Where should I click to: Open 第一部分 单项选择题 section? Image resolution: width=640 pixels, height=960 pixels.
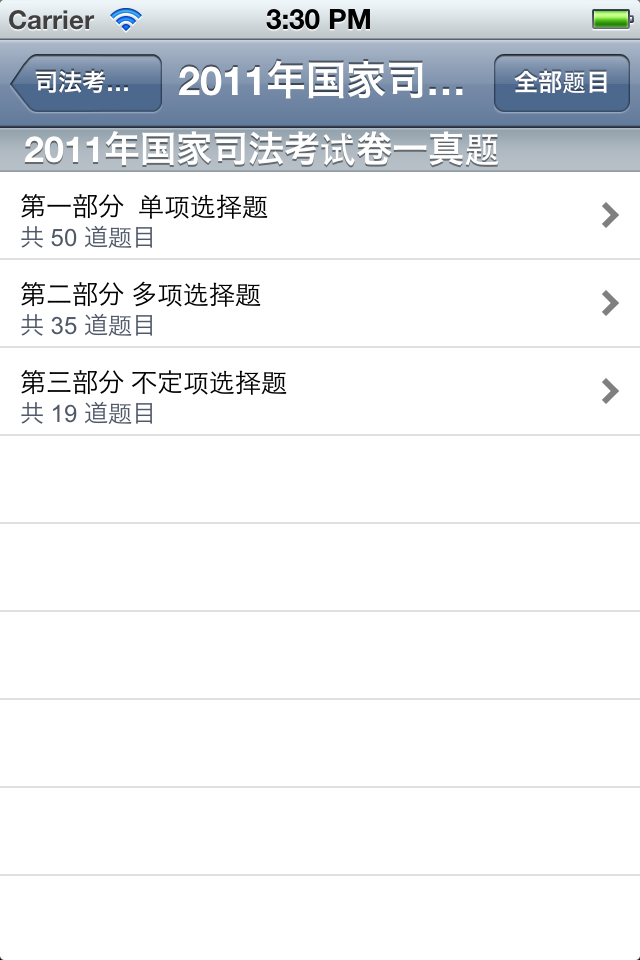320,216
